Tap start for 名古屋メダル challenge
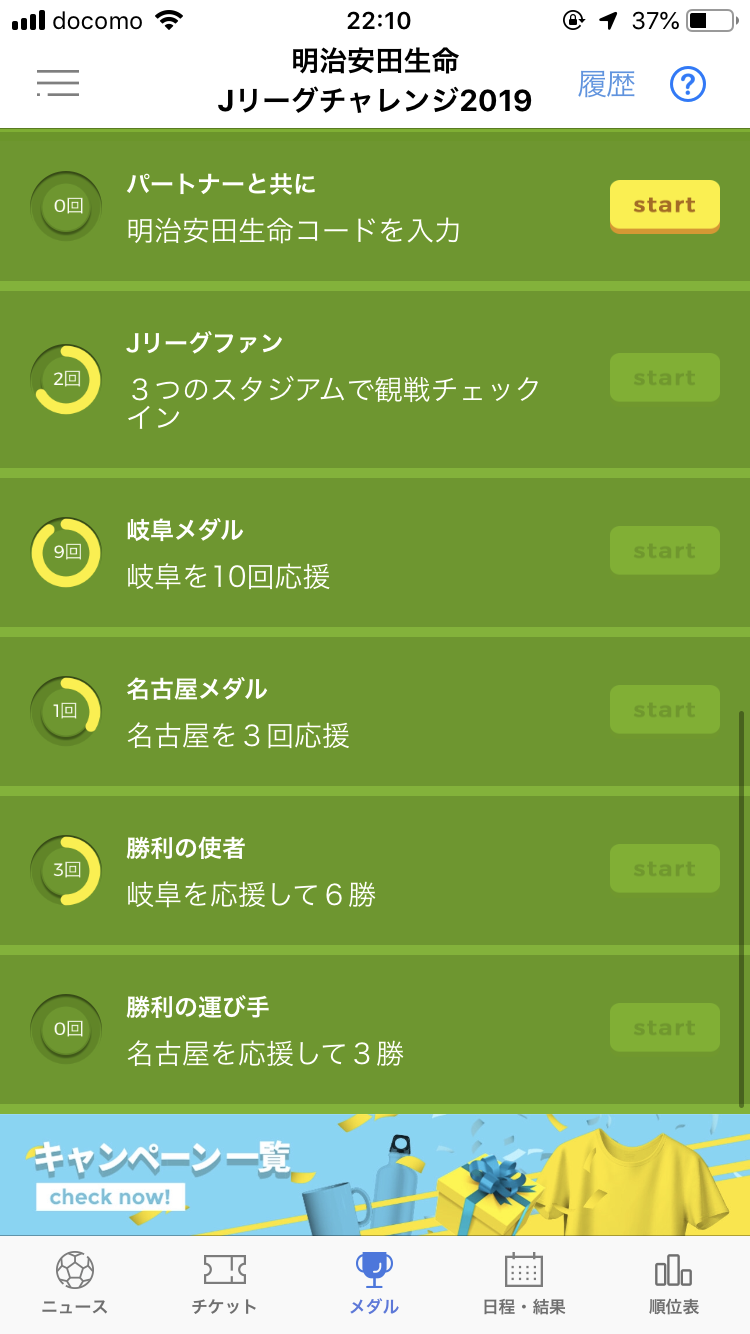Screen dimensions: 750x1334 [664, 710]
